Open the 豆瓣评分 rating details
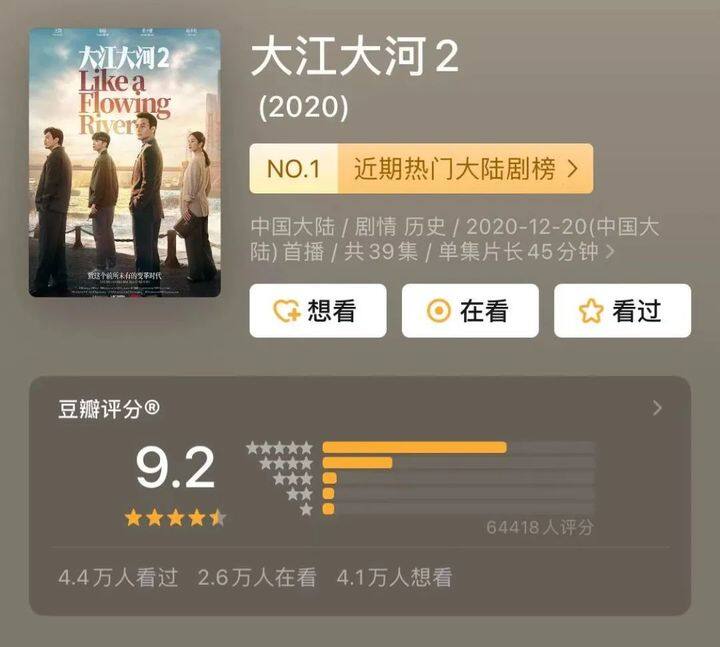720x647 pixels. [656, 407]
